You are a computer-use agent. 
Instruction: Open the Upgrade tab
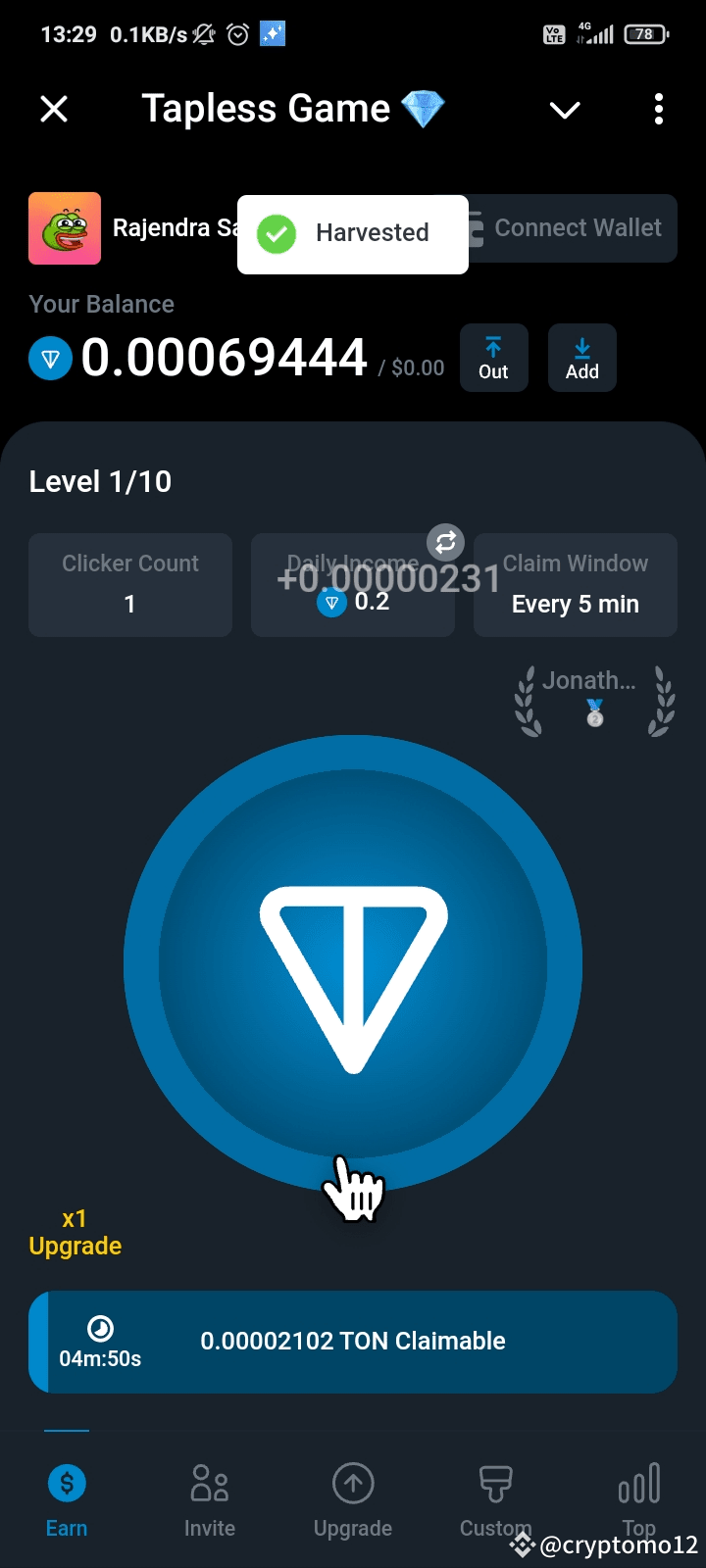tap(353, 1500)
